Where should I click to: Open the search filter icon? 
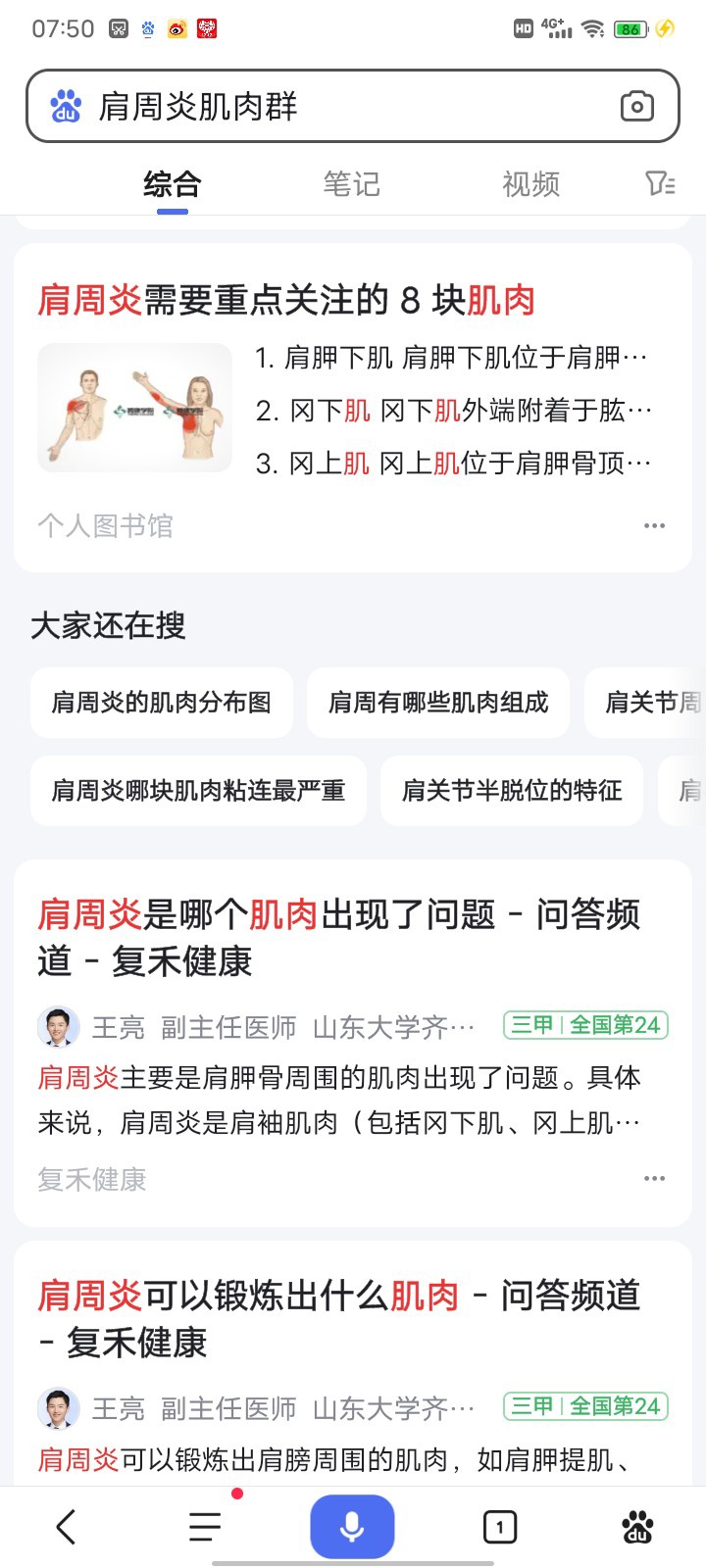660,183
